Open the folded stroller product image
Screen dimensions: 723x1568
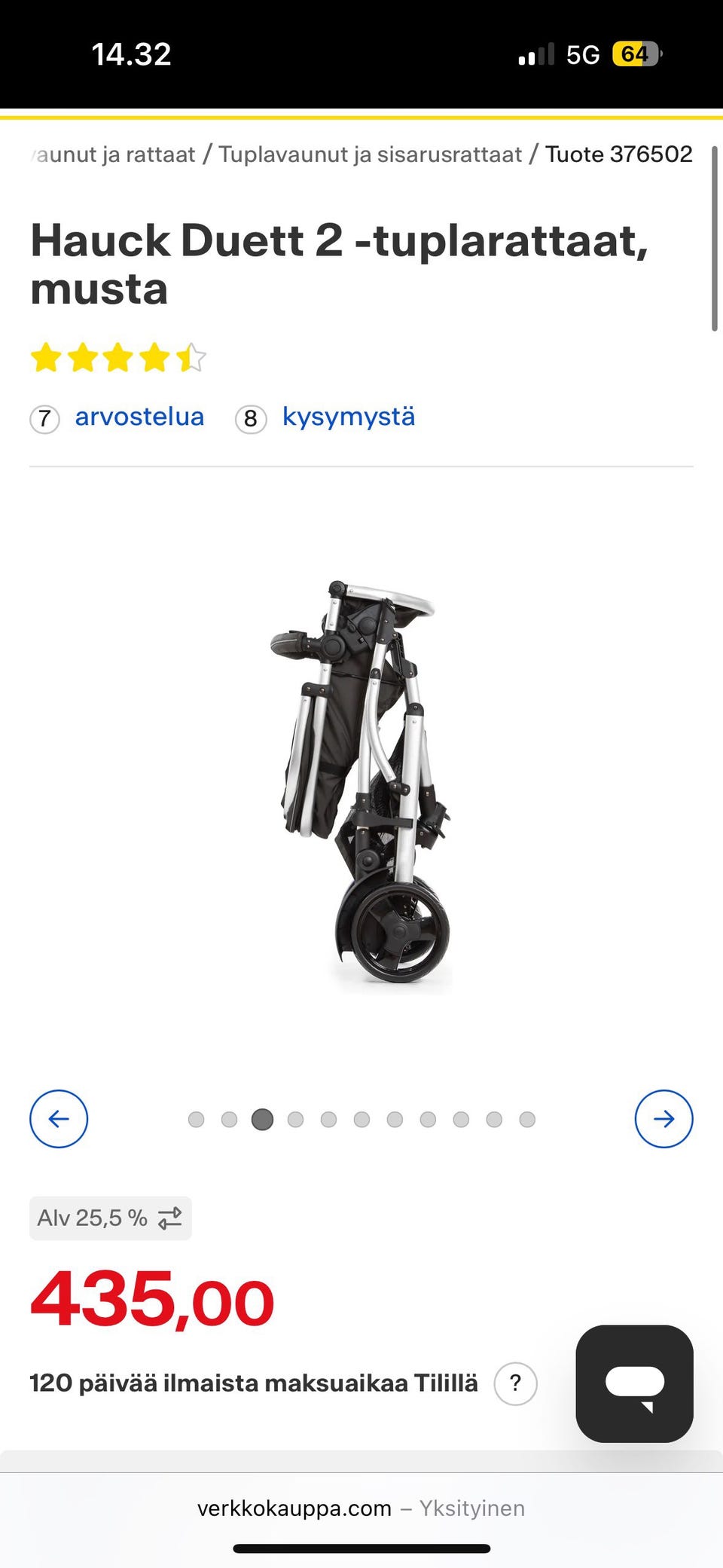pyautogui.click(x=361, y=784)
